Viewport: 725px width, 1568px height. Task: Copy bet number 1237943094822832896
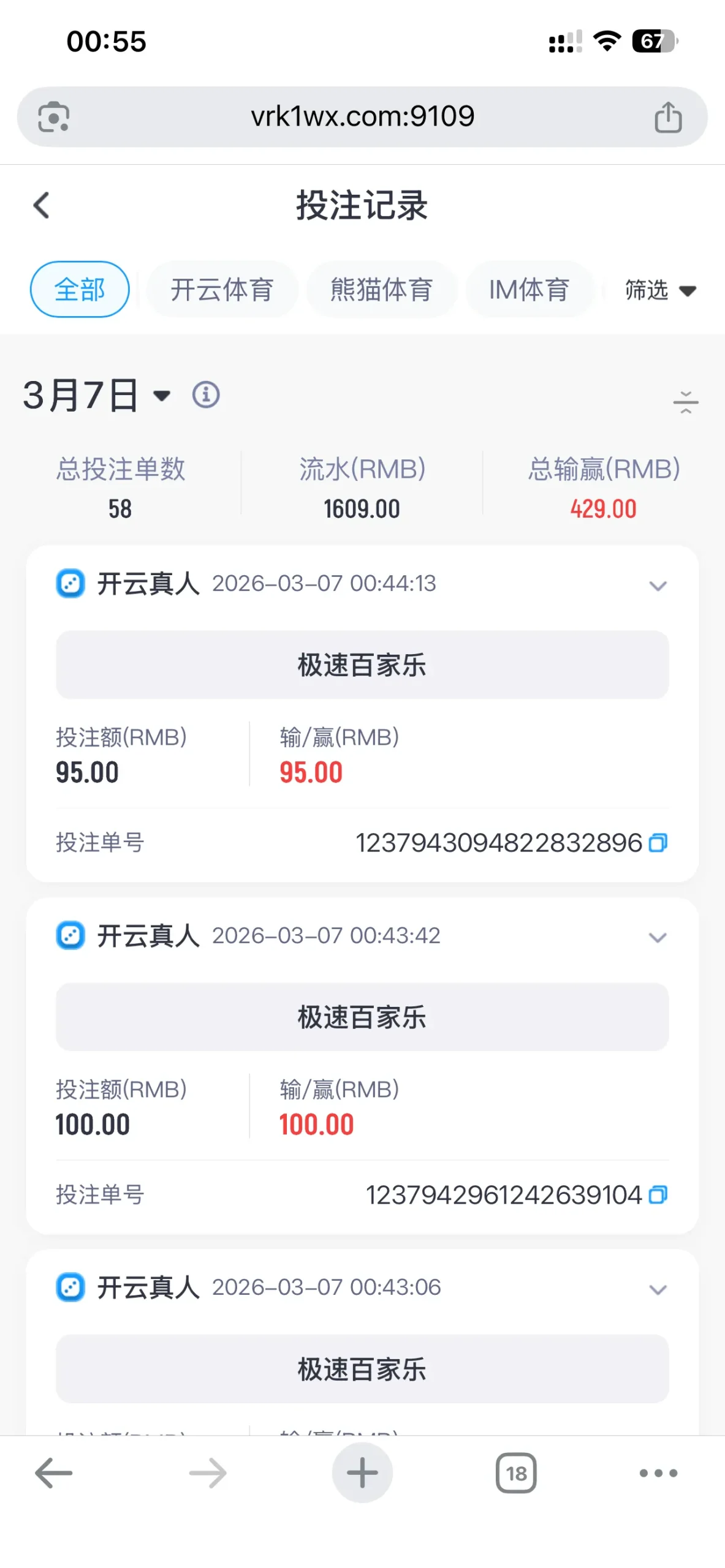point(658,843)
